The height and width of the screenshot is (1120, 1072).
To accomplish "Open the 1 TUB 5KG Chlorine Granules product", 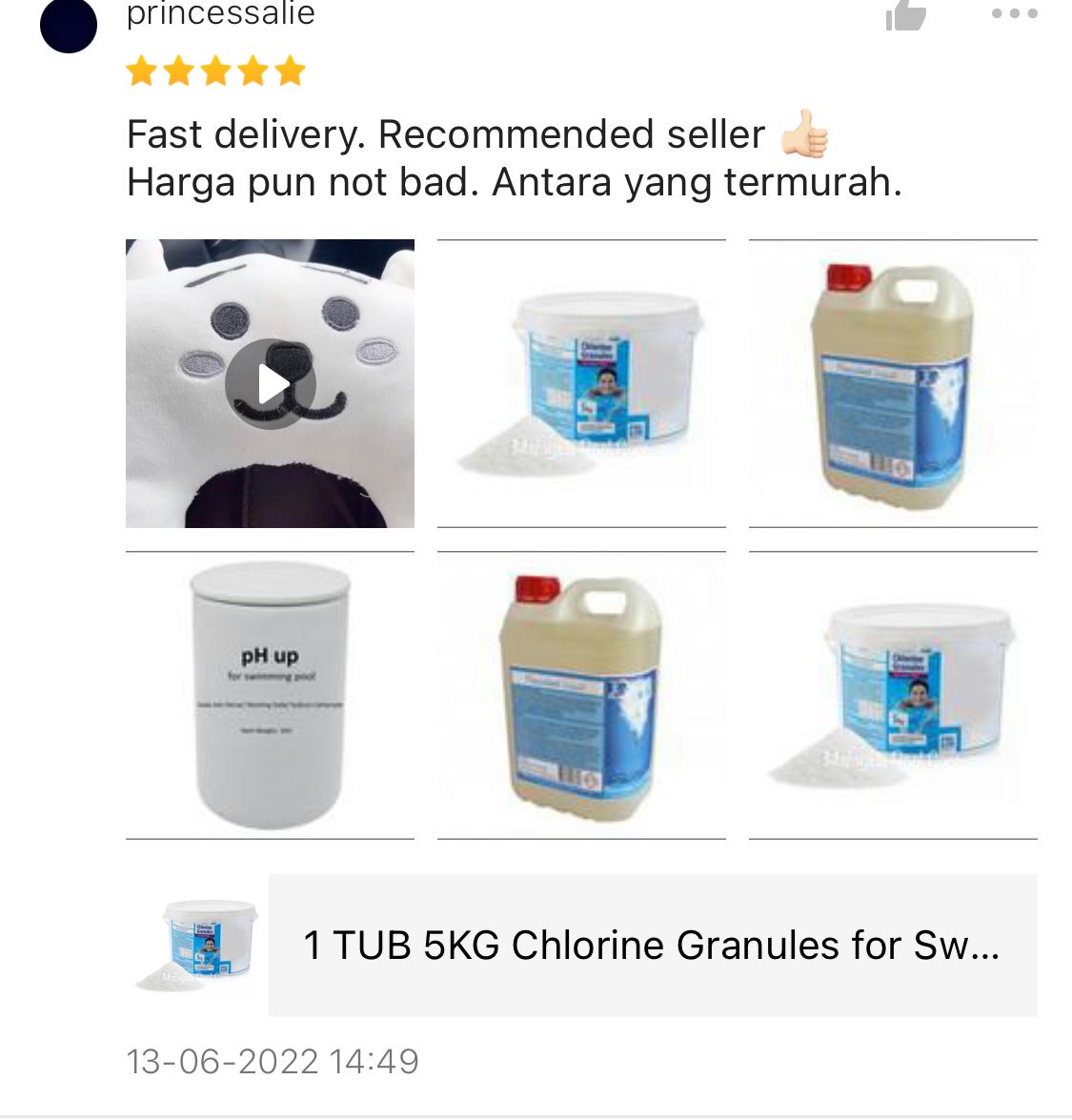I will click(652, 945).
